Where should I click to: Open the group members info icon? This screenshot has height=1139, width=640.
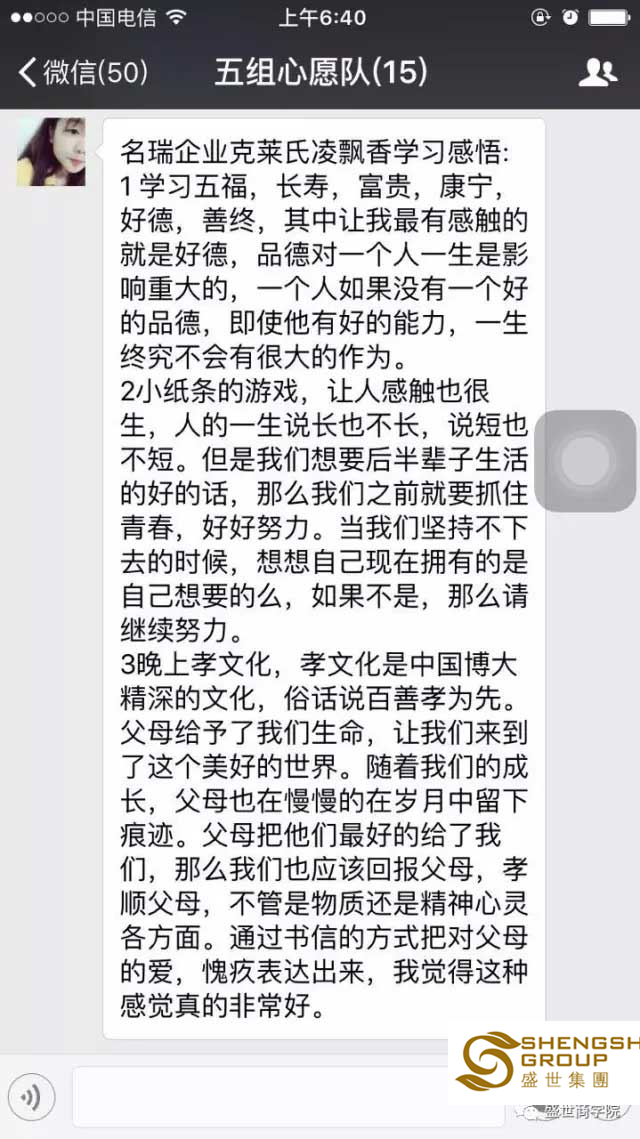598,72
